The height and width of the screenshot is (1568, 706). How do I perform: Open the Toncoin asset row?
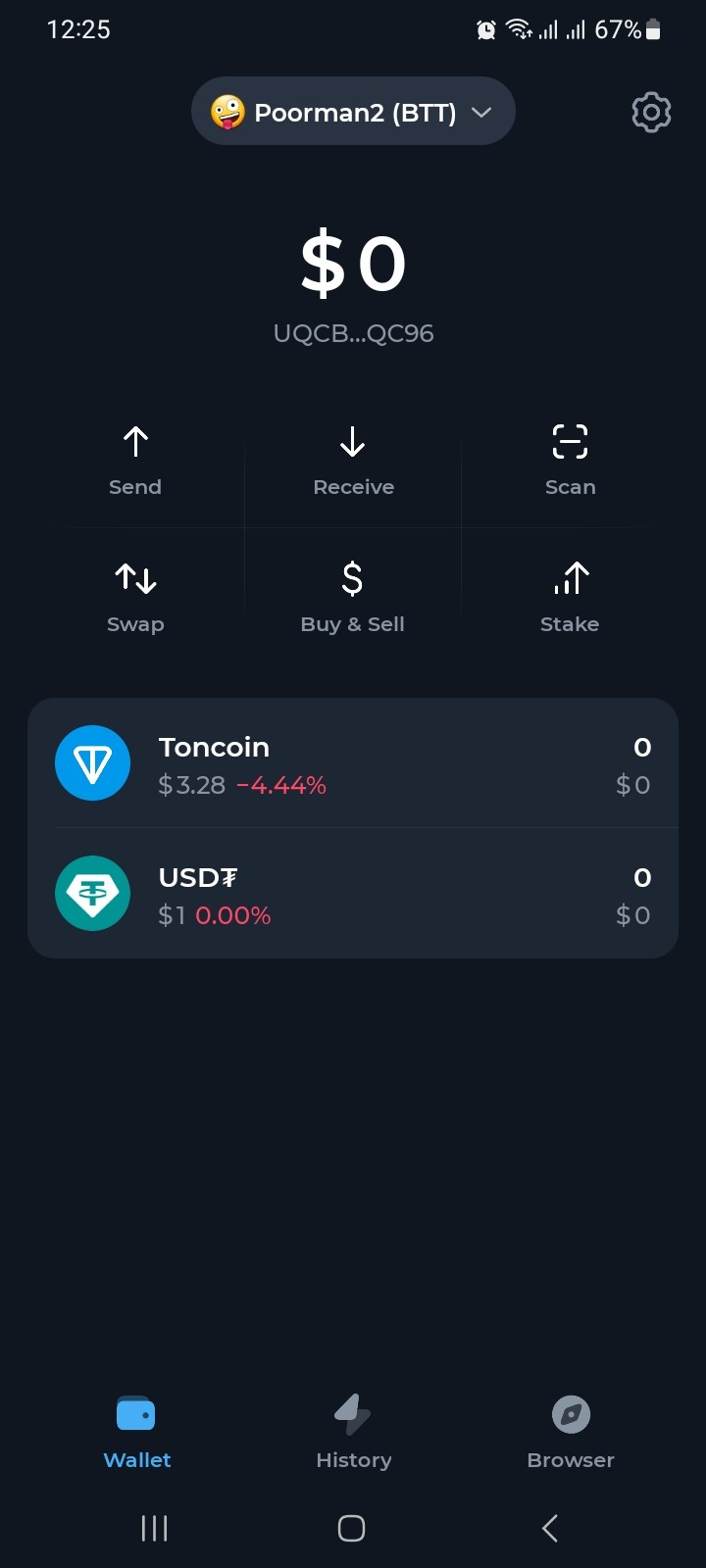click(x=353, y=763)
